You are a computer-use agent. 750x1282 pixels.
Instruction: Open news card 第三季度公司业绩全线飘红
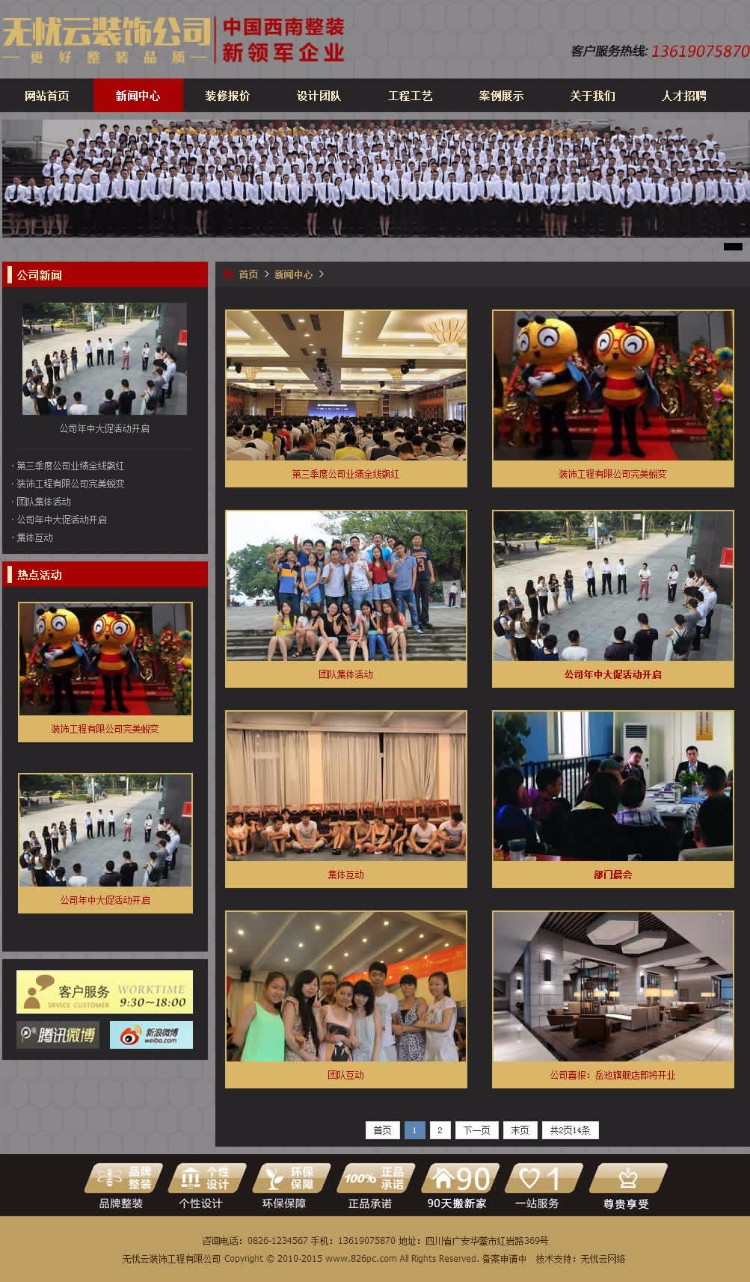click(345, 474)
